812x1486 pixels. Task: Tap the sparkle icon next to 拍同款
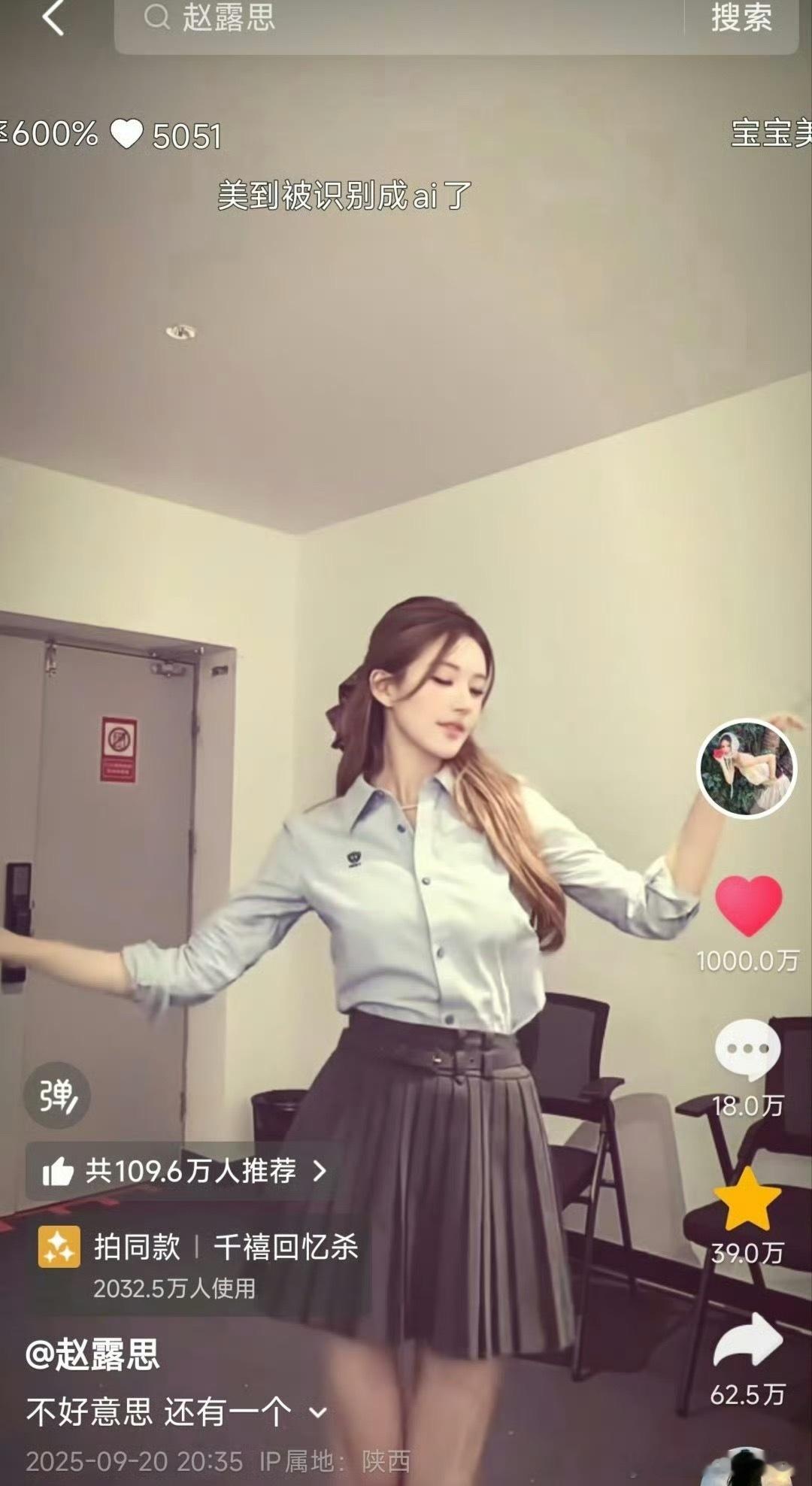[59, 1246]
